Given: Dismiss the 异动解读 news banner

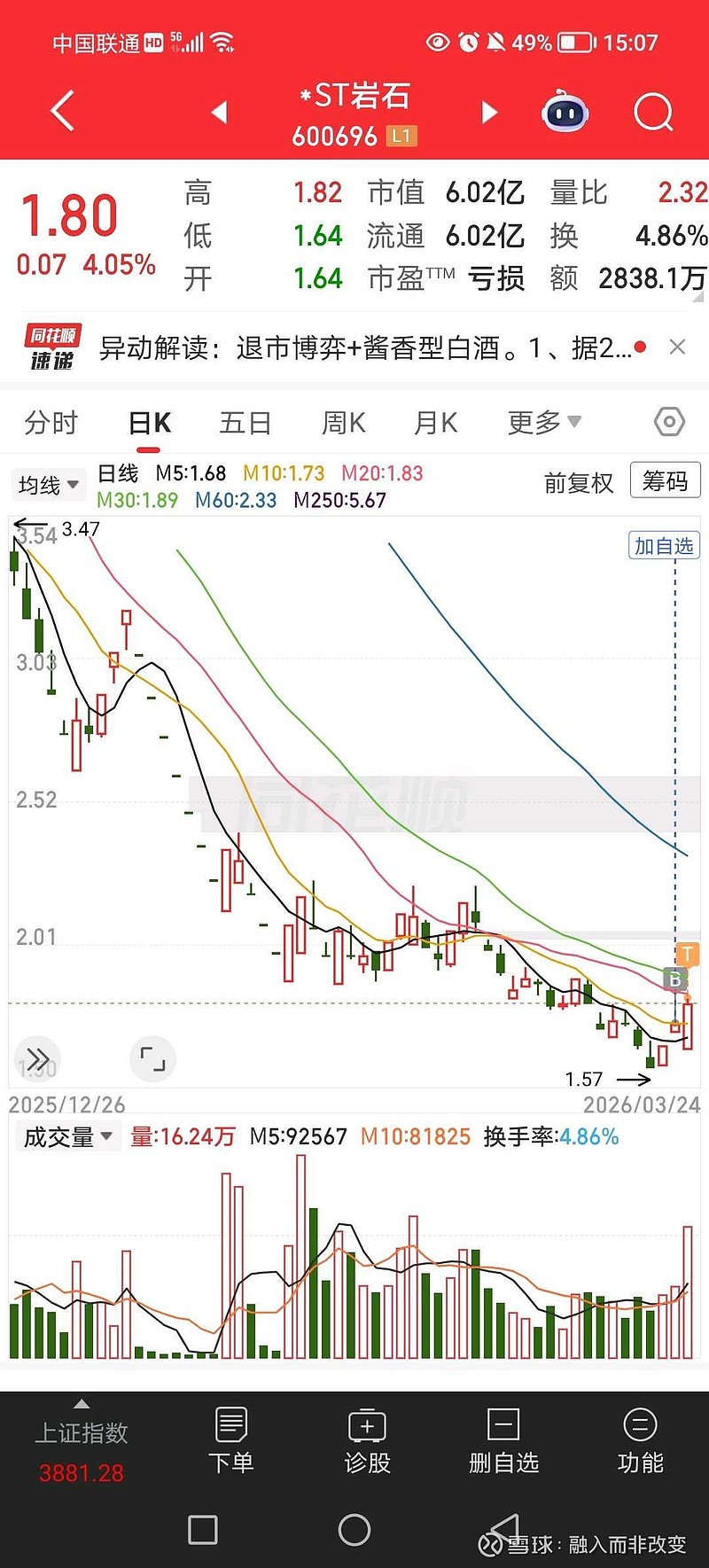Looking at the screenshot, I should [x=678, y=347].
